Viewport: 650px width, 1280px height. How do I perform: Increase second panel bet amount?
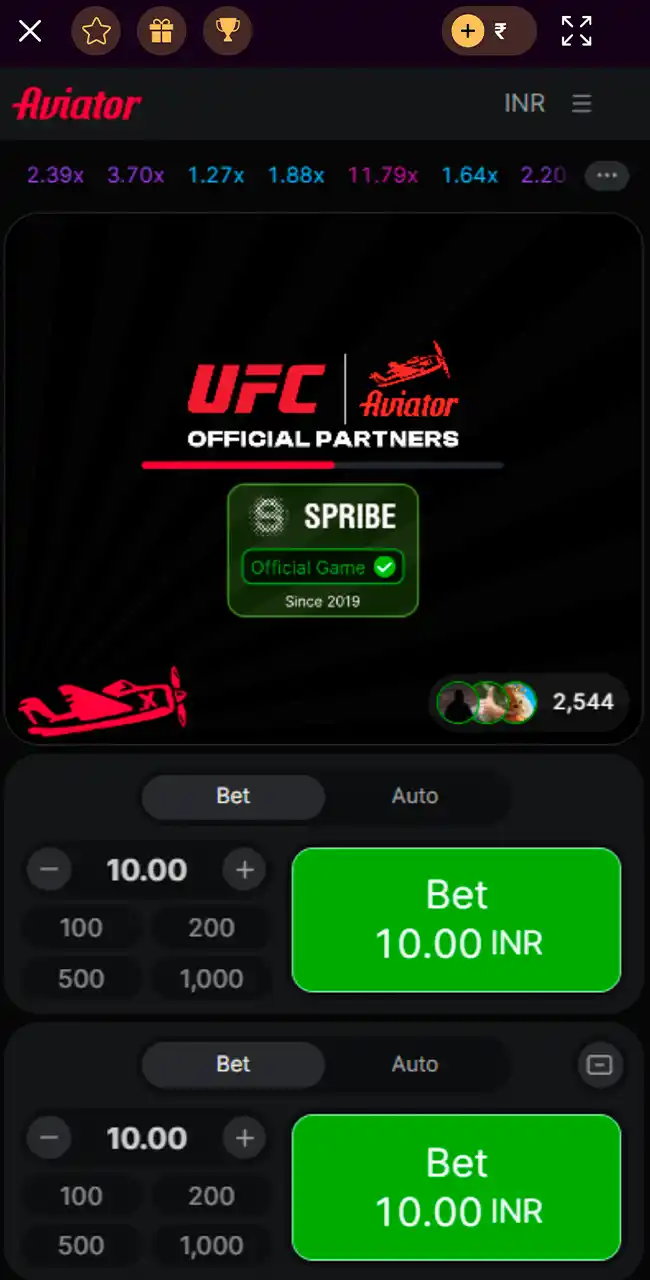click(x=244, y=1138)
